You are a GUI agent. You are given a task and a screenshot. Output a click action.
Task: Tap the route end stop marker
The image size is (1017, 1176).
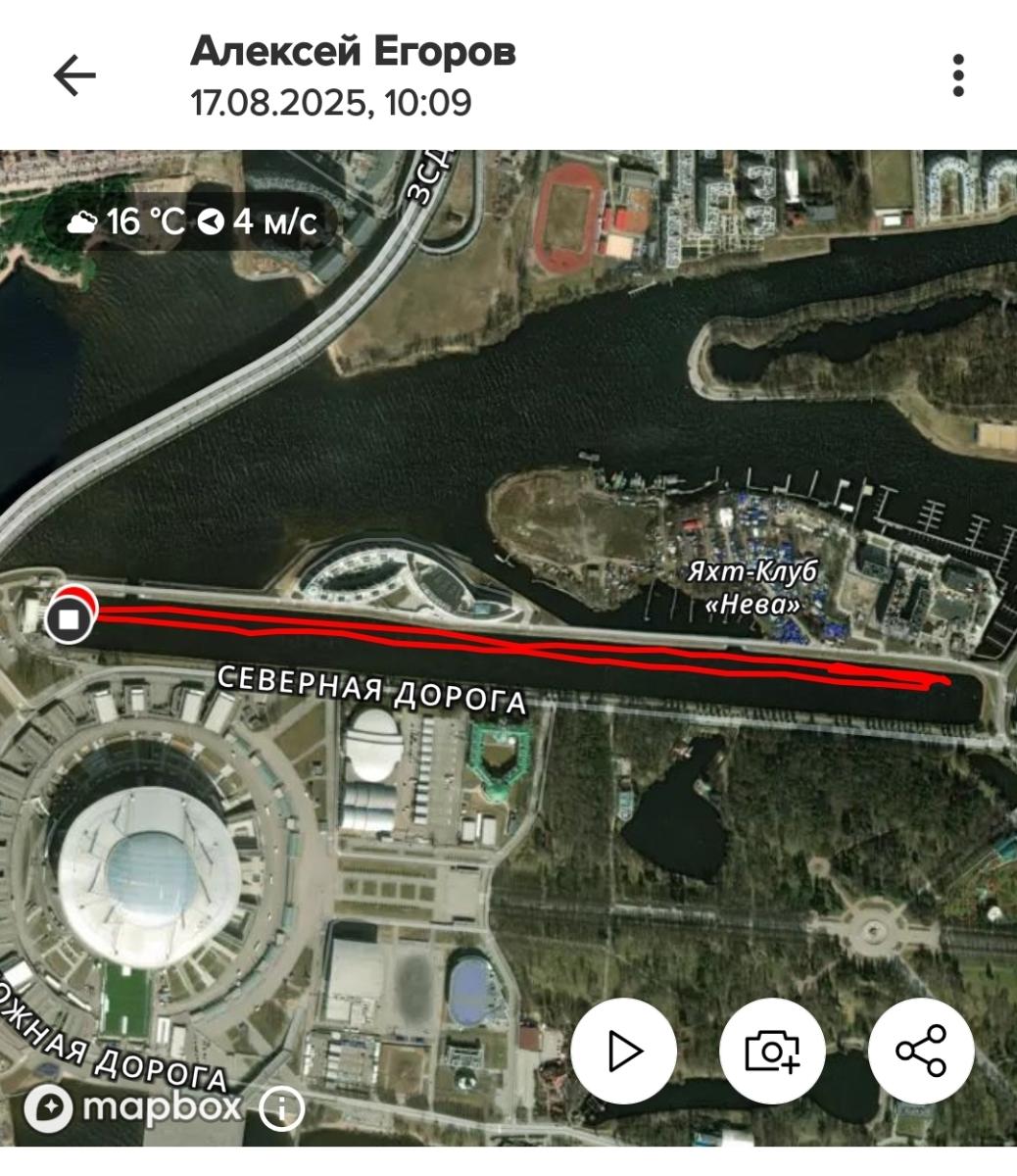69,619
